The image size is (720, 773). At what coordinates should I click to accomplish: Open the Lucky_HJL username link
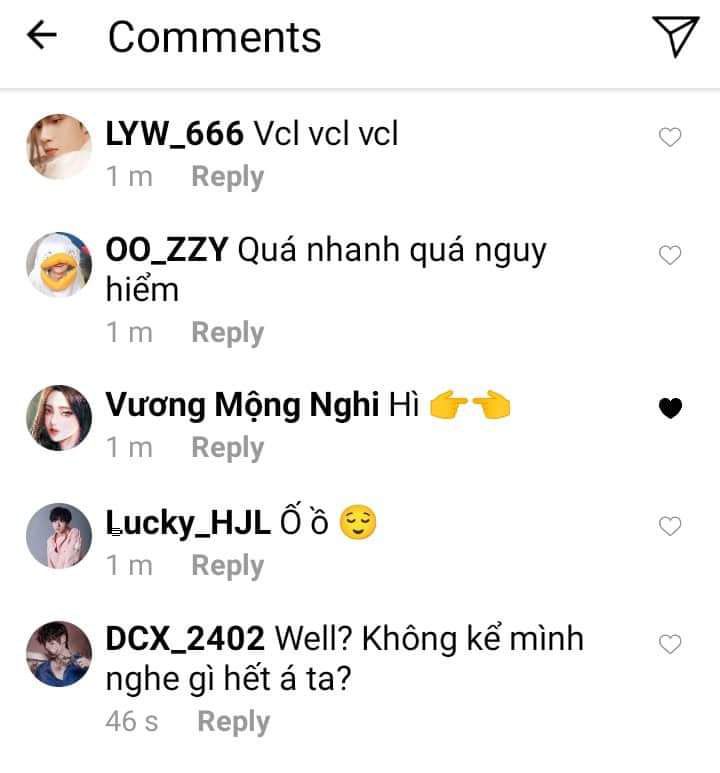click(x=188, y=523)
